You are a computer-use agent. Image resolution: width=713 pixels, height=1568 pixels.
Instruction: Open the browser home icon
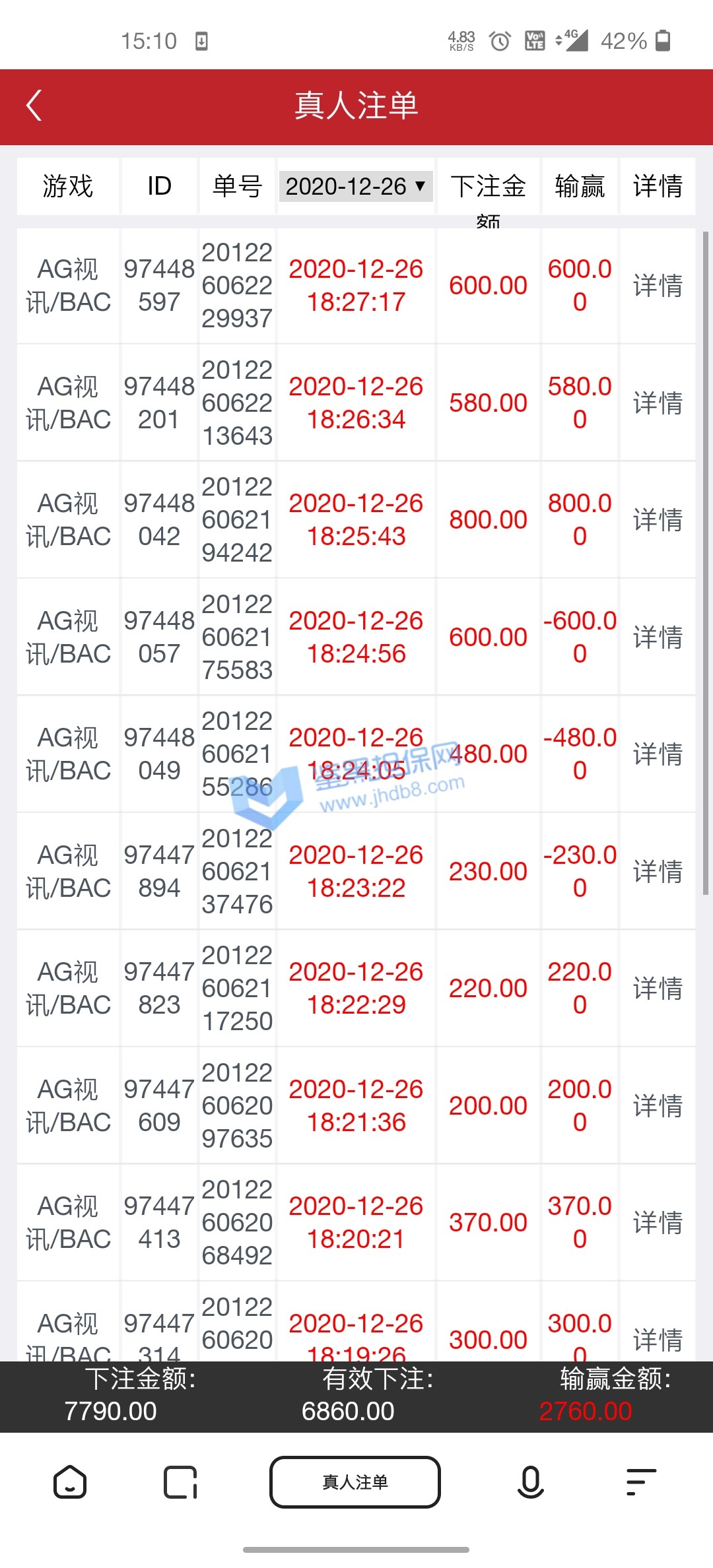tap(70, 1483)
